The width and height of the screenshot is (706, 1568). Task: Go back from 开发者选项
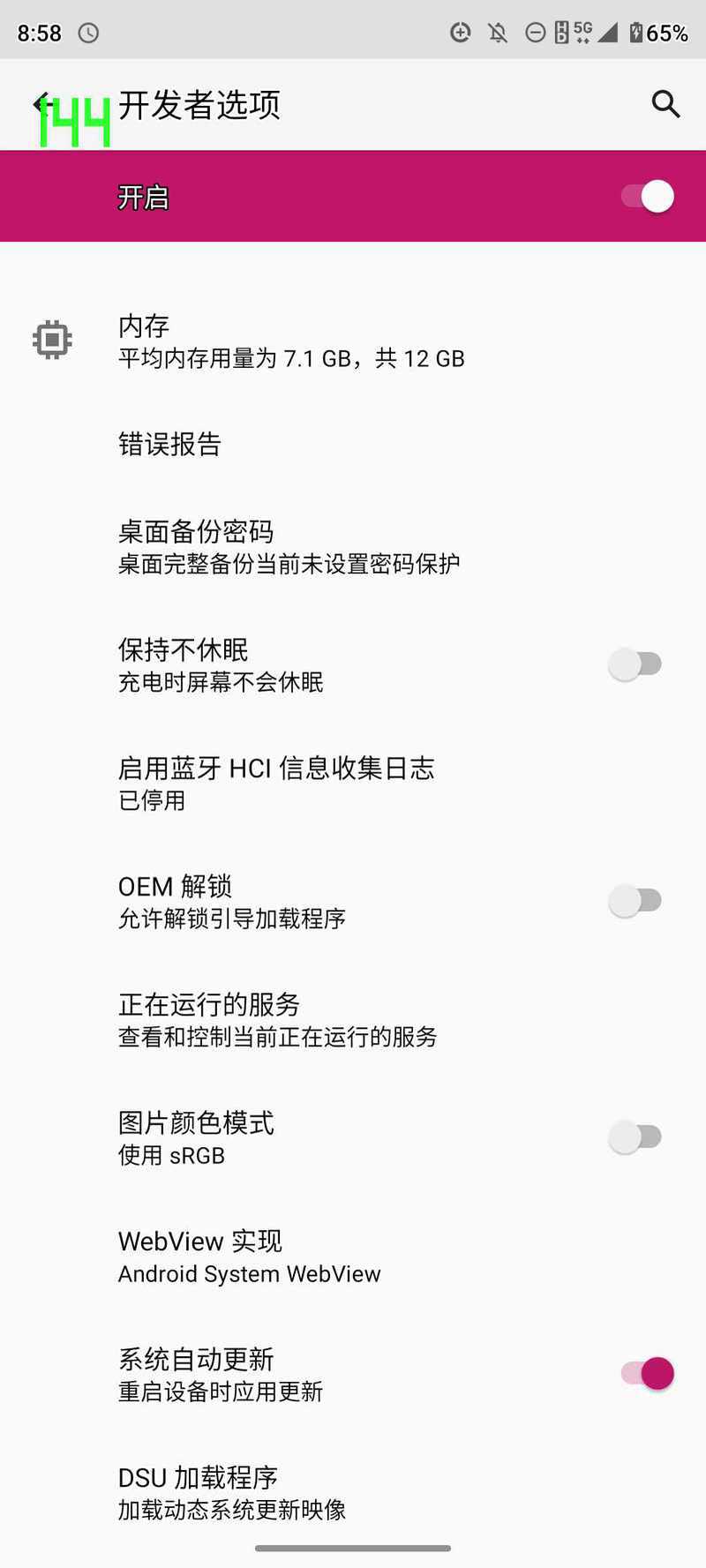click(x=42, y=105)
